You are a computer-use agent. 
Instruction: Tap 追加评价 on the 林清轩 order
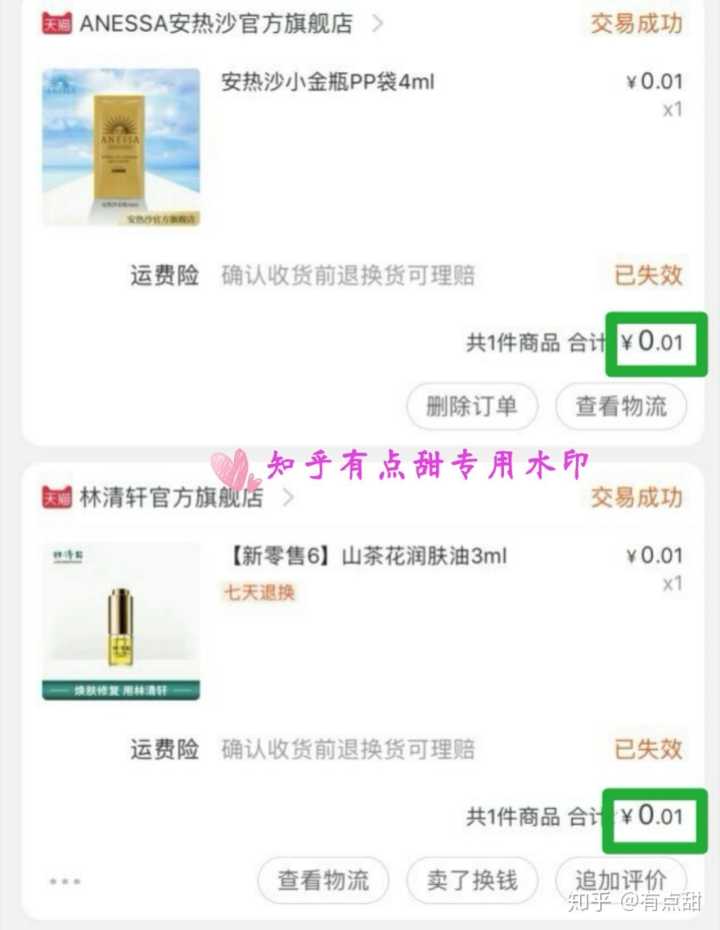pos(620,880)
